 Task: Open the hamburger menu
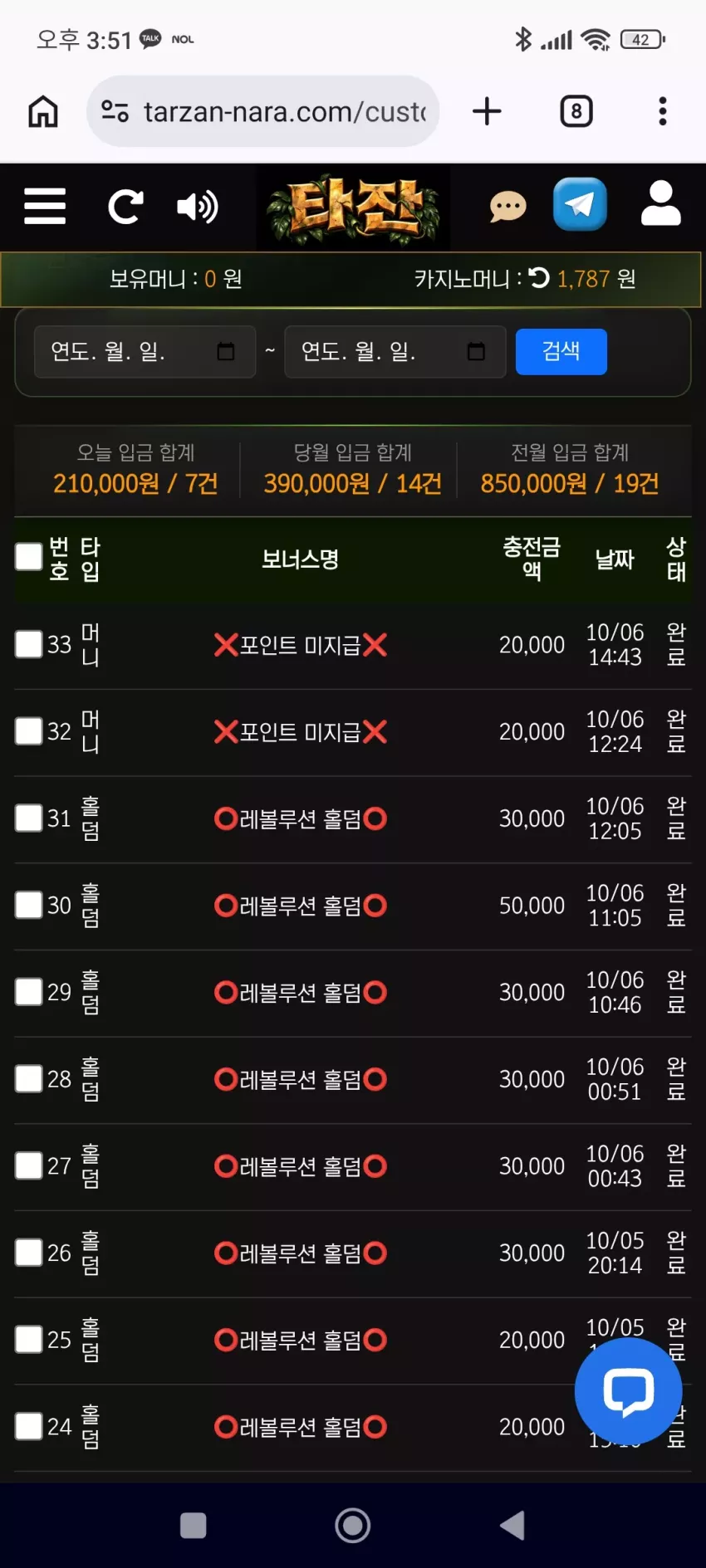click(45, 206)
